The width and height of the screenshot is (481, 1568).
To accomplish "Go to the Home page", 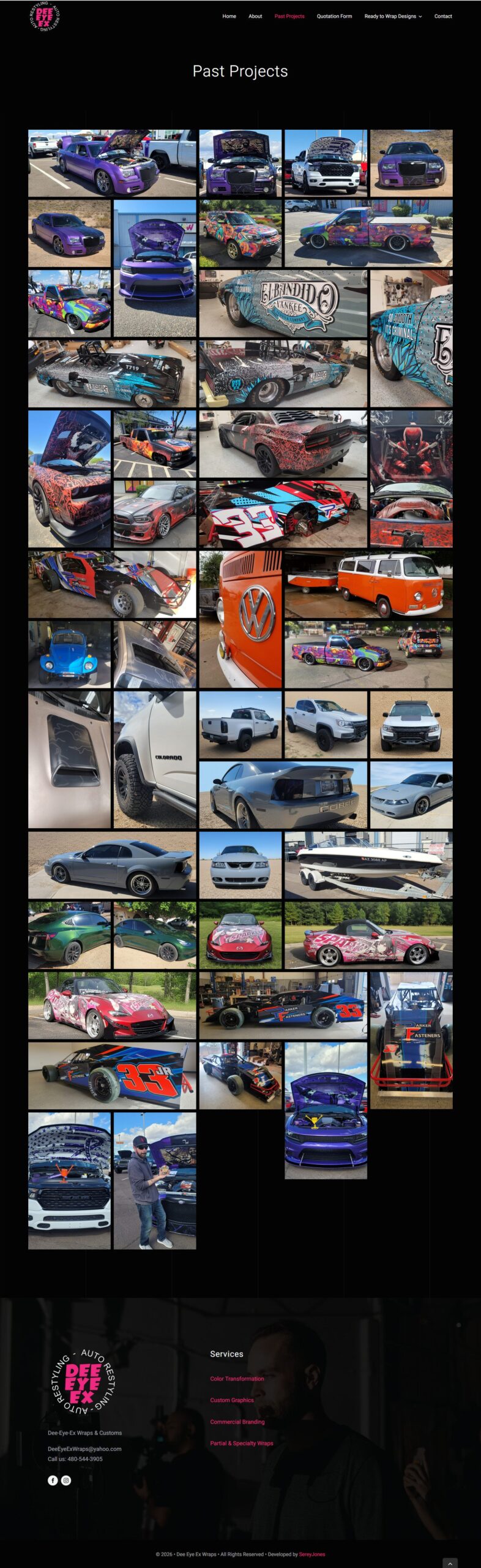I will 229,17.
